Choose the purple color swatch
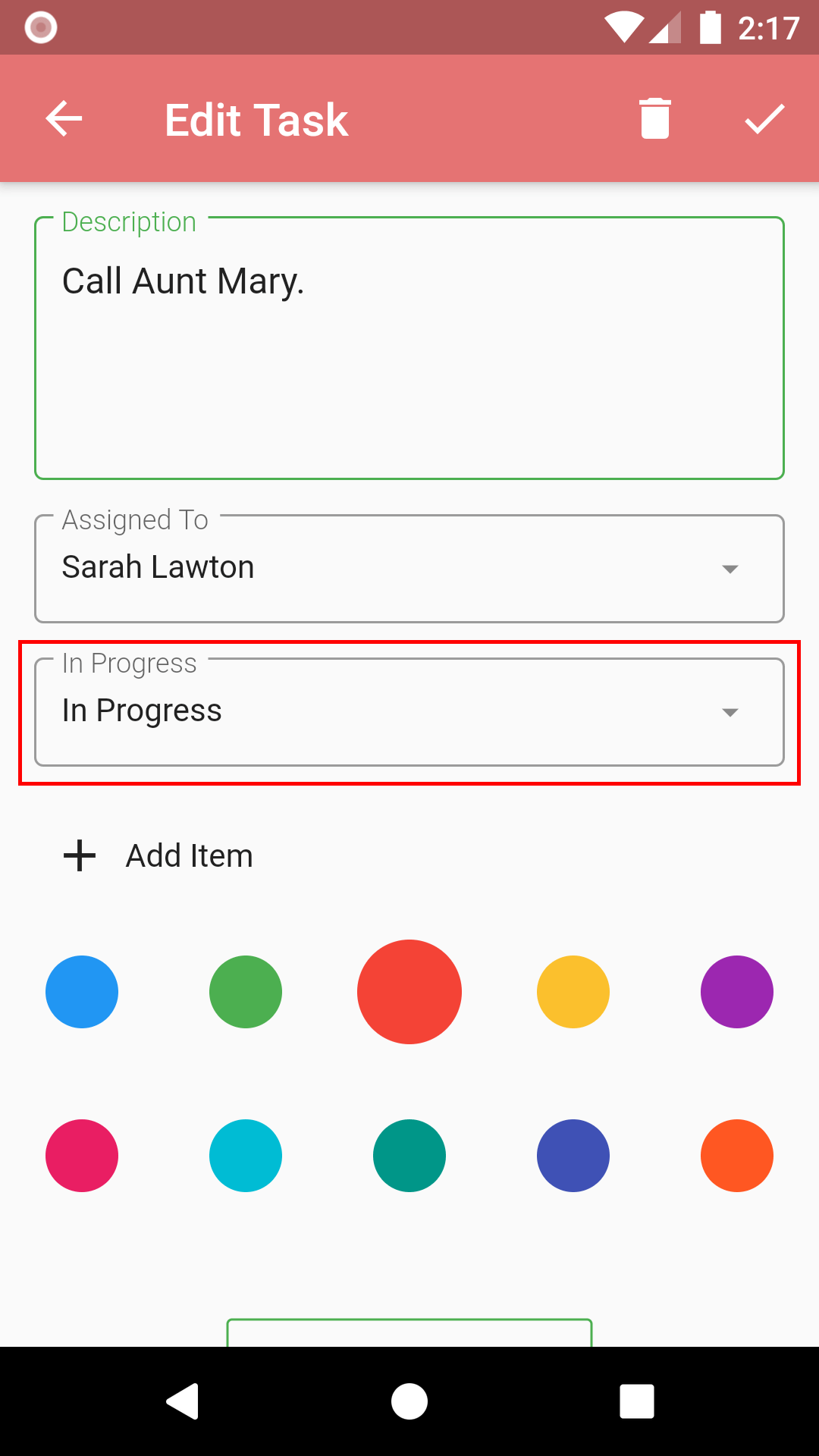This screenshot has width=819, height=1456. (x=737, y=992)
